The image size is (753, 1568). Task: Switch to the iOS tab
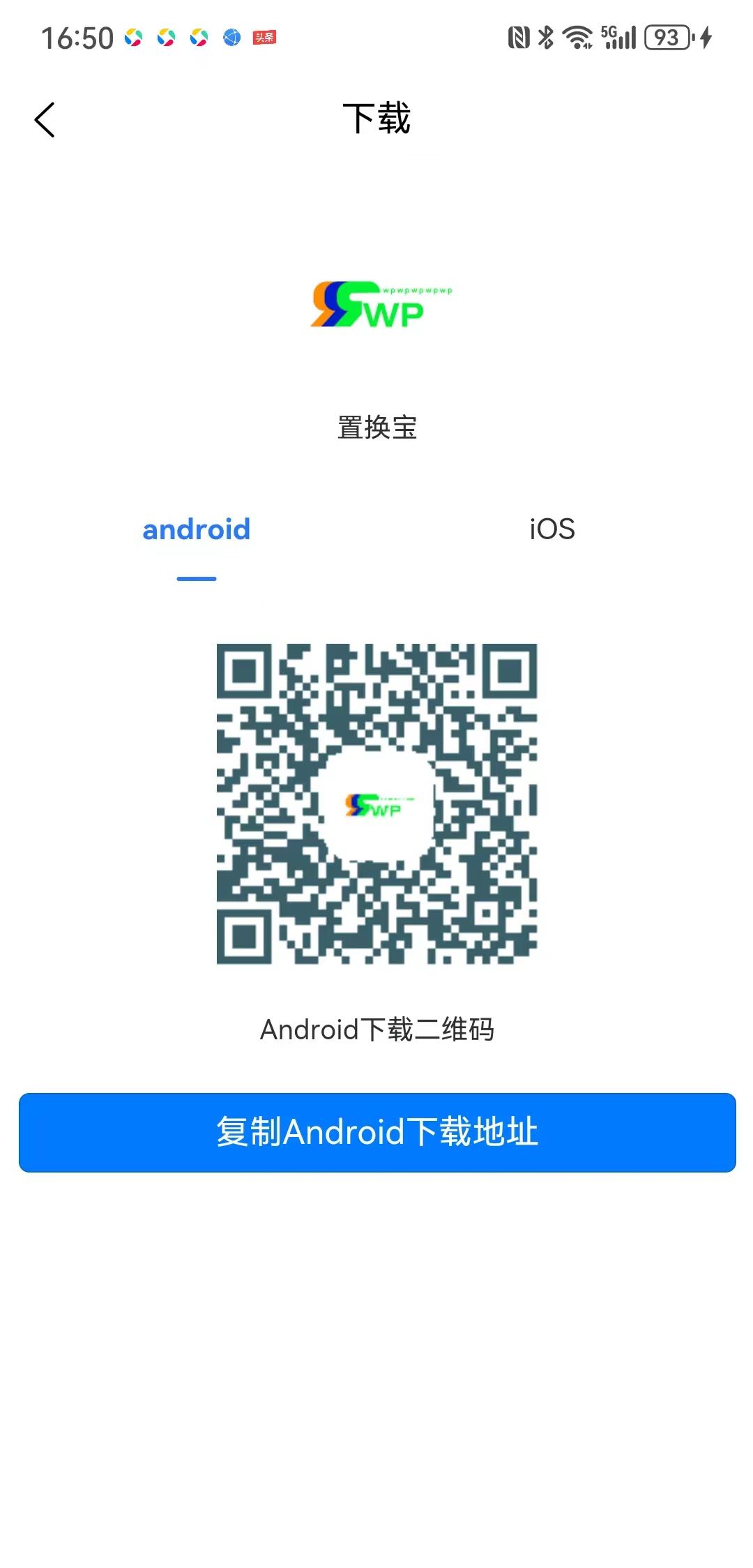[x=552, y=529]
